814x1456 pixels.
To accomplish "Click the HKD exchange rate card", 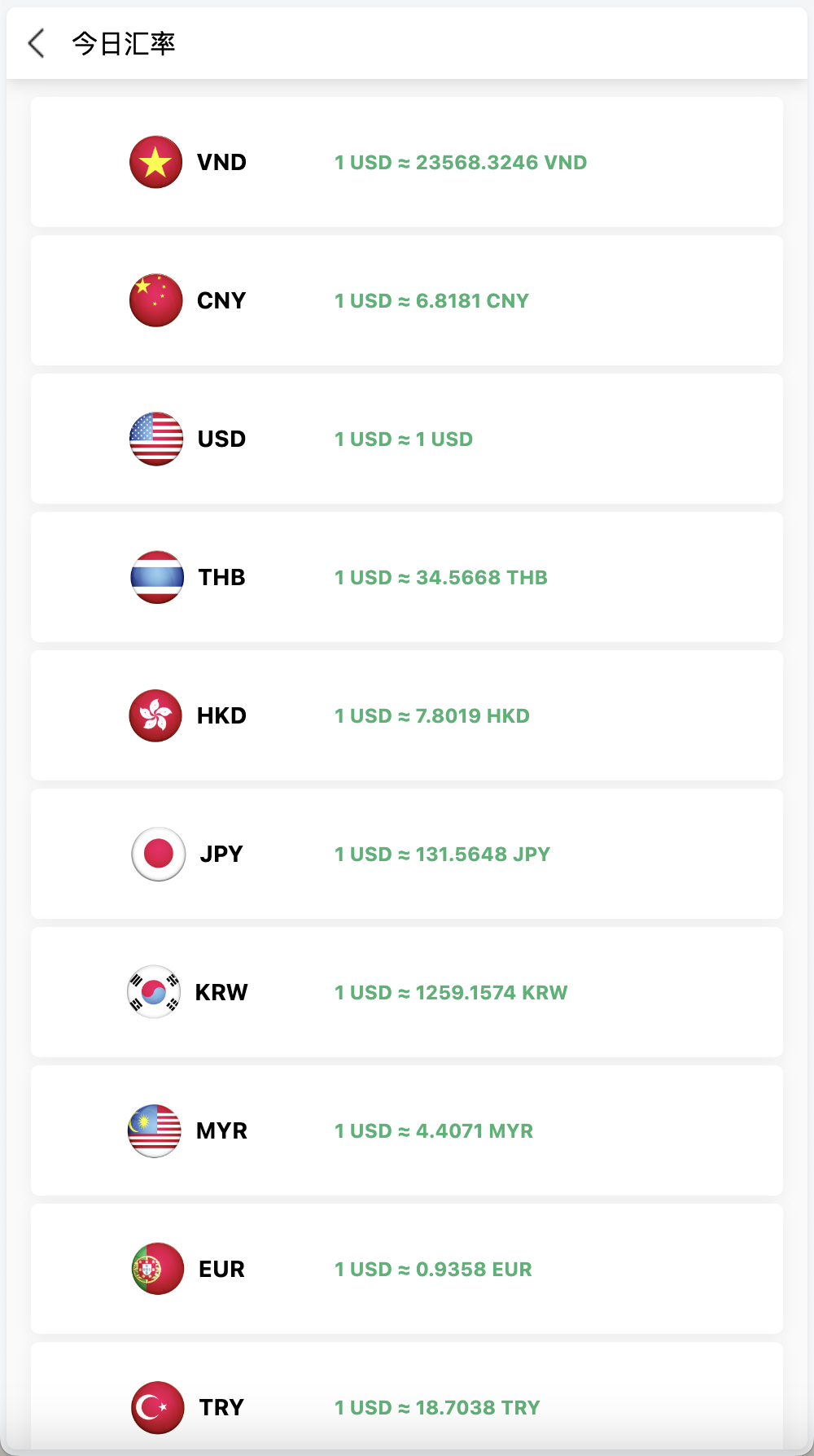I will pyautogui.click(x=407, y=715).
